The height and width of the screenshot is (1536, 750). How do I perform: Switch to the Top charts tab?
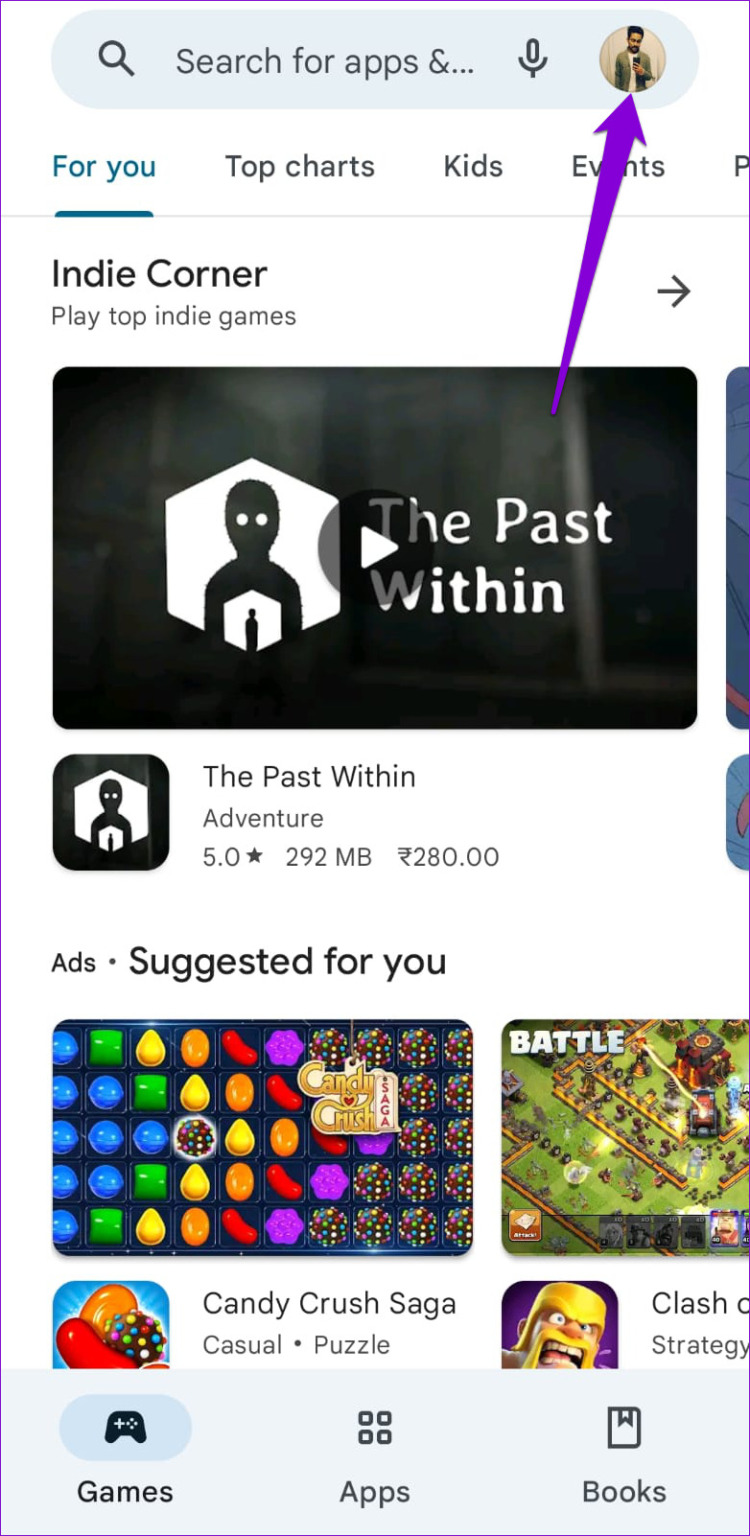click(299, 166)
